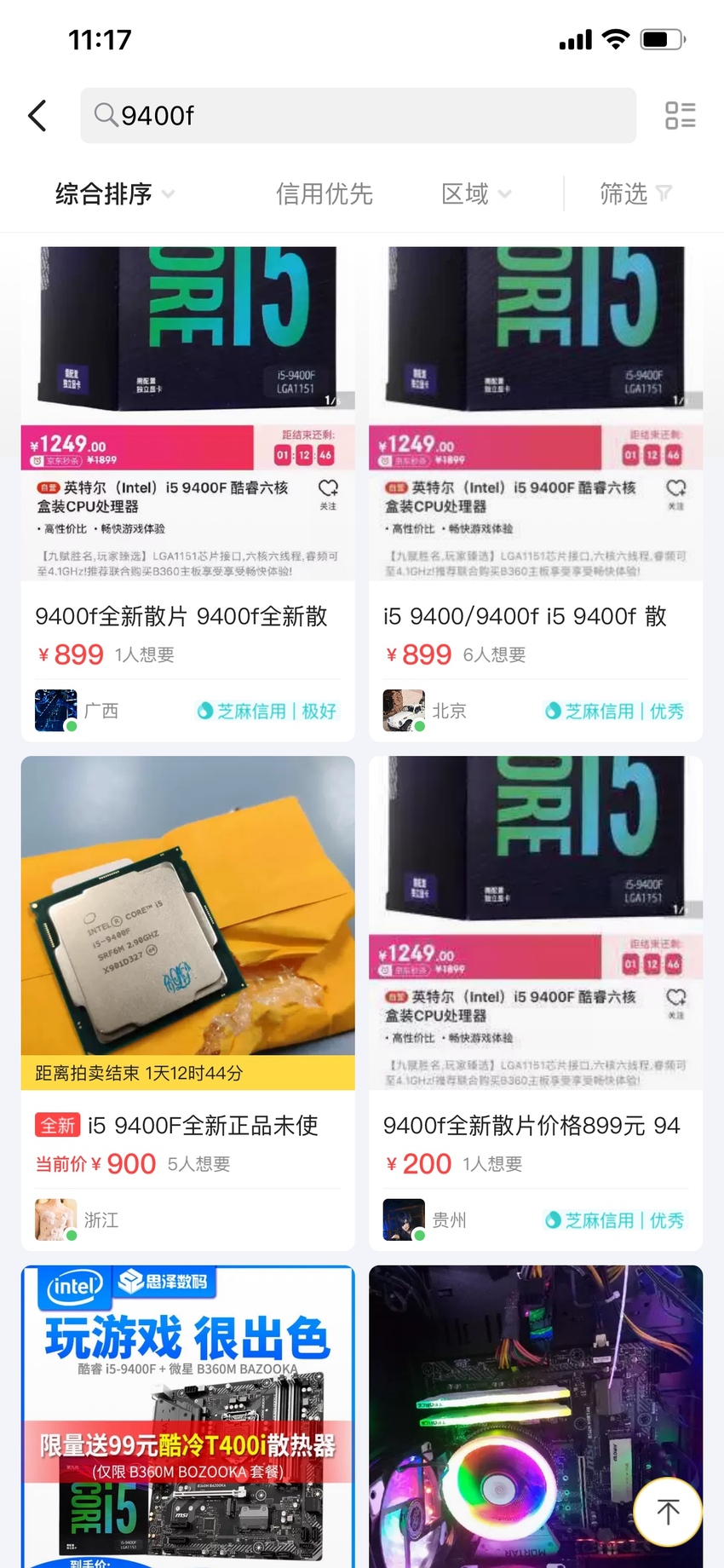Expand the 区域 region dropdown

[x=476, y=194]
